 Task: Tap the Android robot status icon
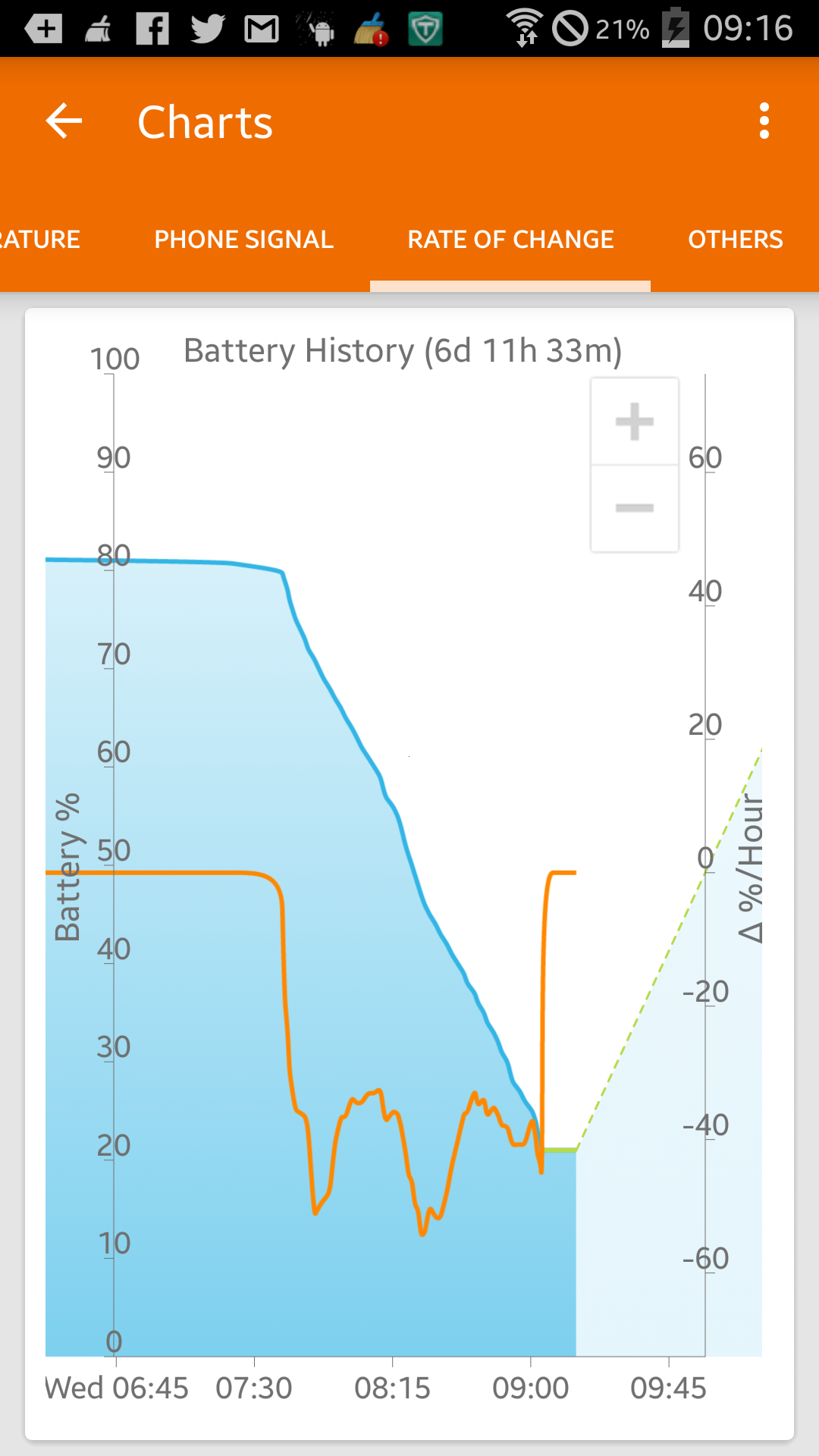tap(318, 29)
